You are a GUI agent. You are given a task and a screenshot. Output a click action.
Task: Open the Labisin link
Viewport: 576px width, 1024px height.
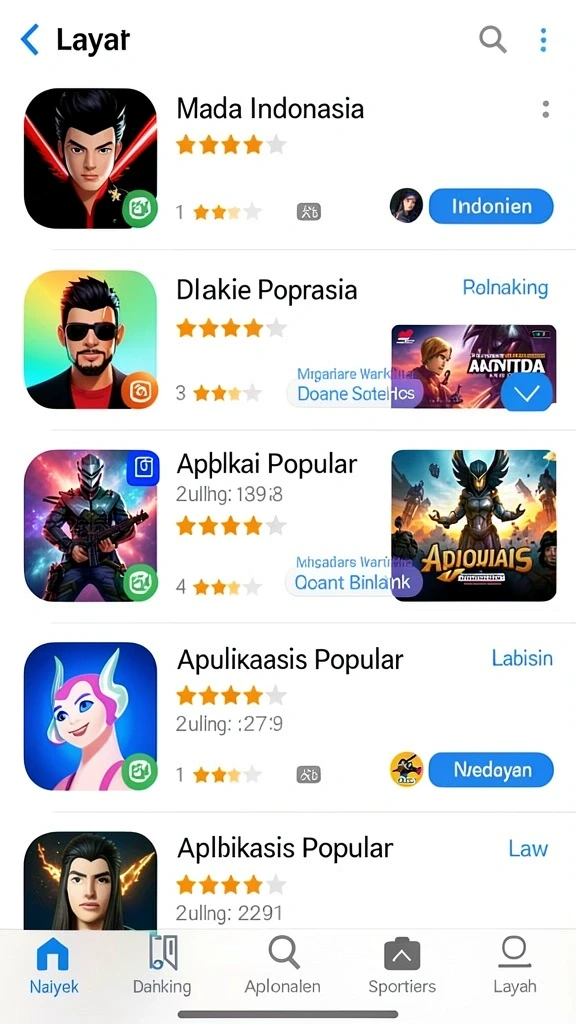522,658
